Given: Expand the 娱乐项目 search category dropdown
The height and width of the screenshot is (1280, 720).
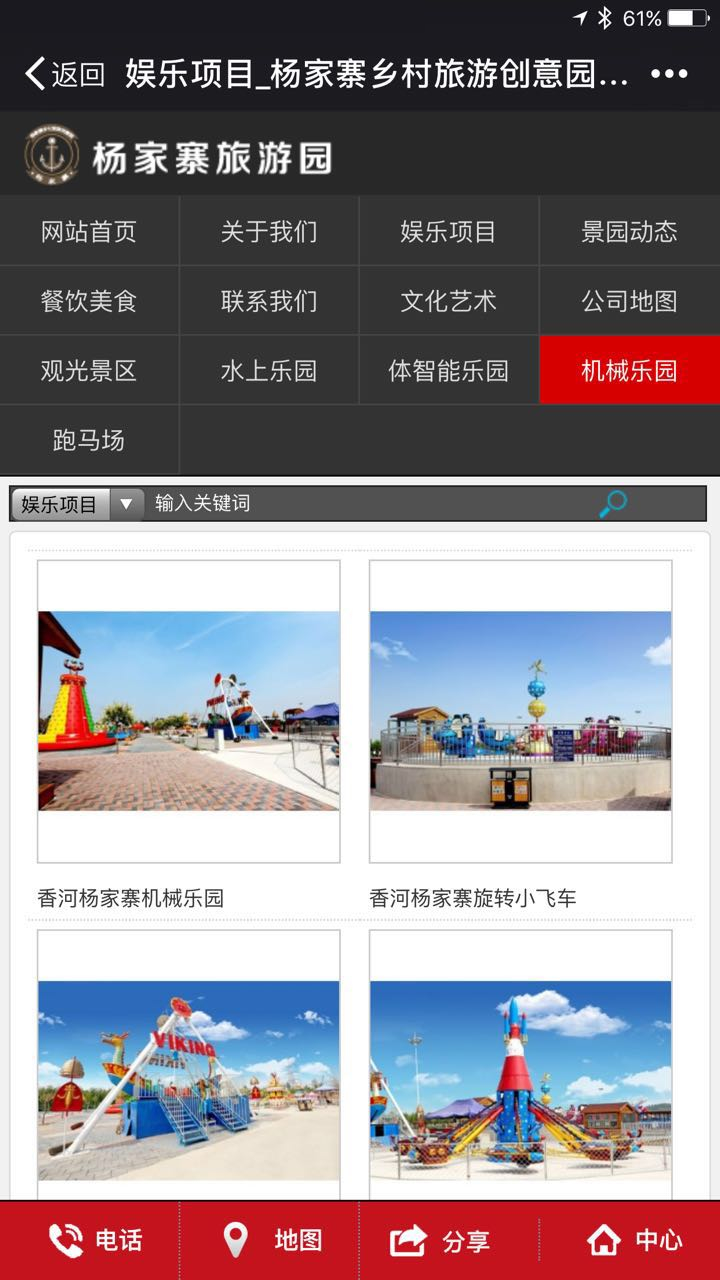Looking at the screenshot, I should tap(77, 504).
